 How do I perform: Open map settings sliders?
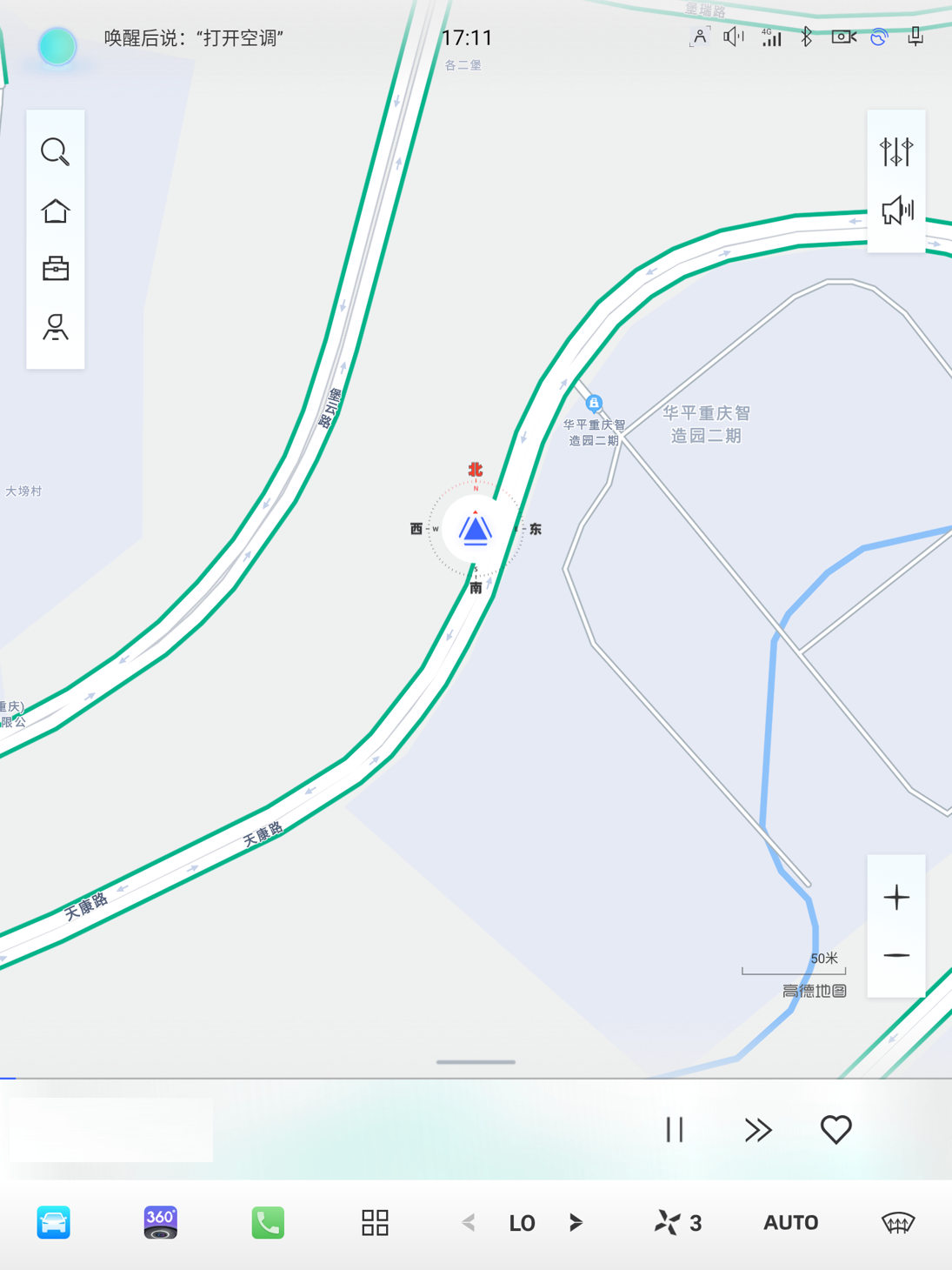click(895, 152)
